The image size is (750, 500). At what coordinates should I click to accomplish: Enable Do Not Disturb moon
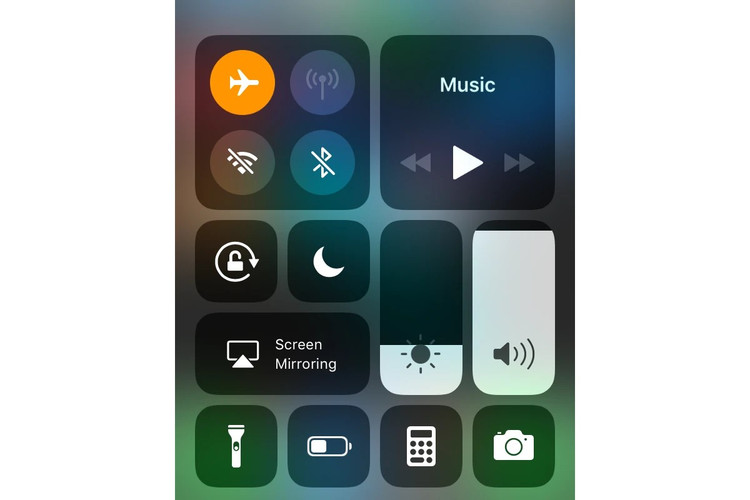(x=328, y=262)
